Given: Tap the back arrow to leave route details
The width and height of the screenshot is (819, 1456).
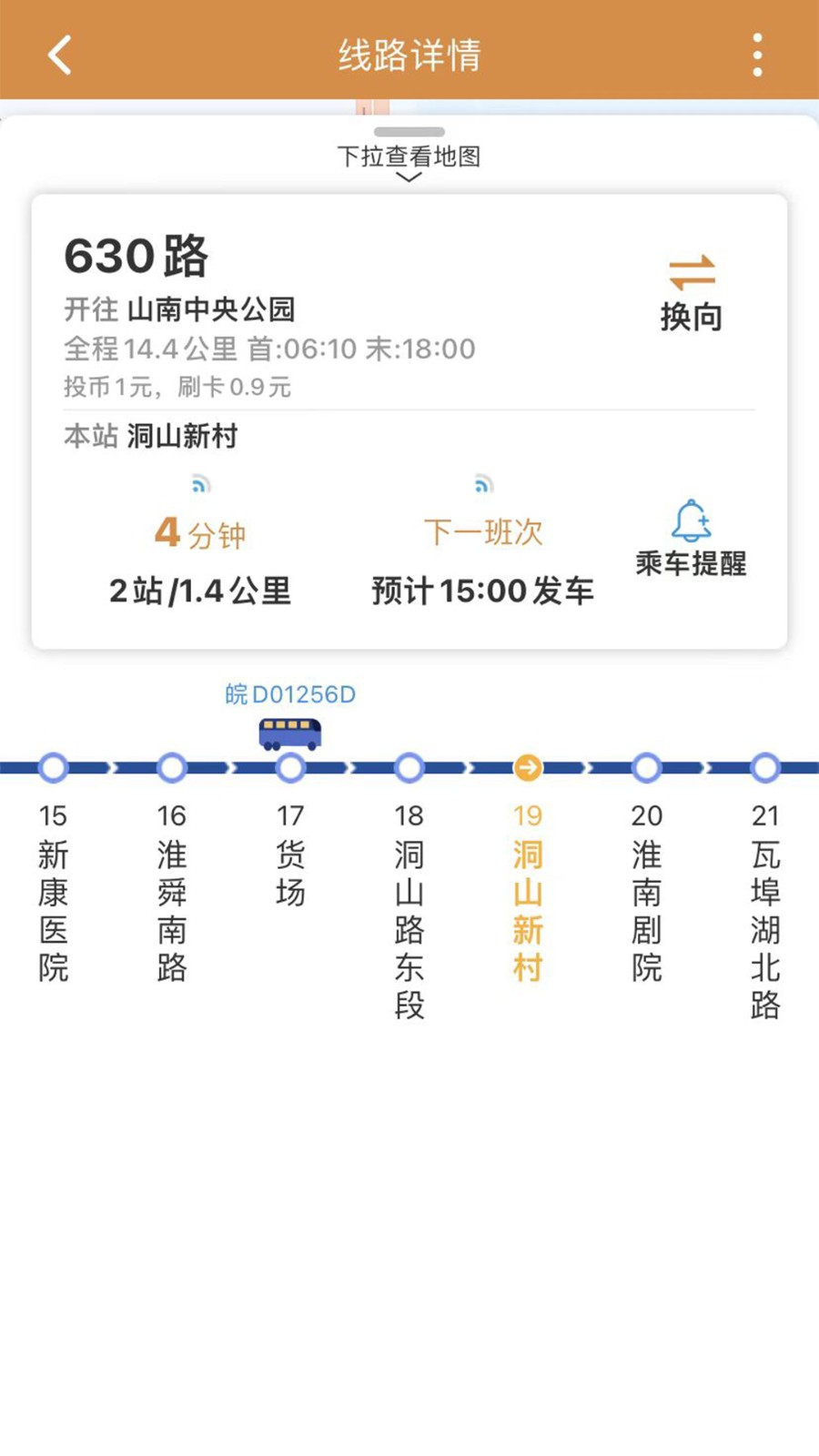Looking at the screenshot, I should click(x=59, y=55).
